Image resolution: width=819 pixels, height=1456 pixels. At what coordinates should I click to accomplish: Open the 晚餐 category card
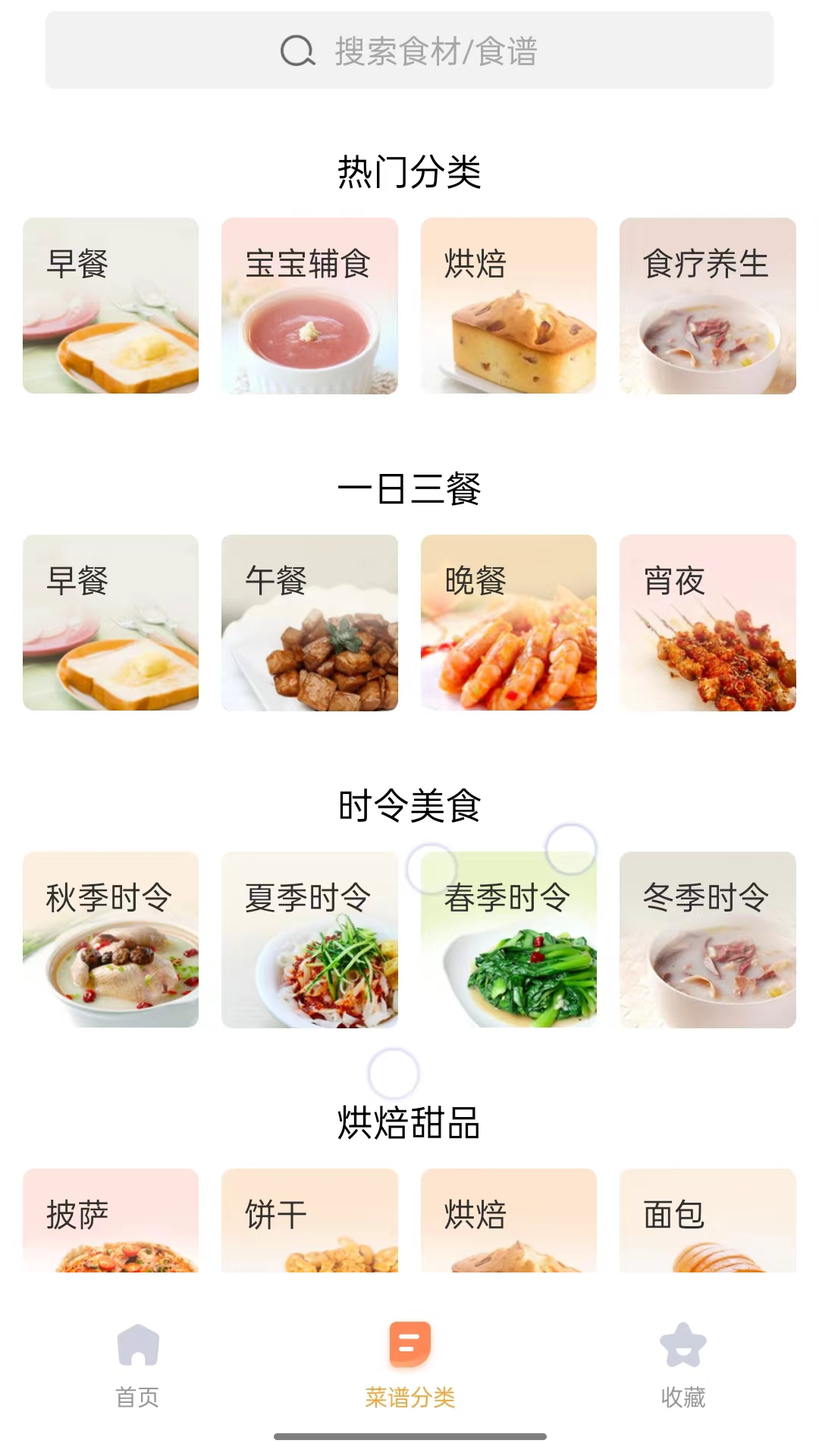coord(508,624)
